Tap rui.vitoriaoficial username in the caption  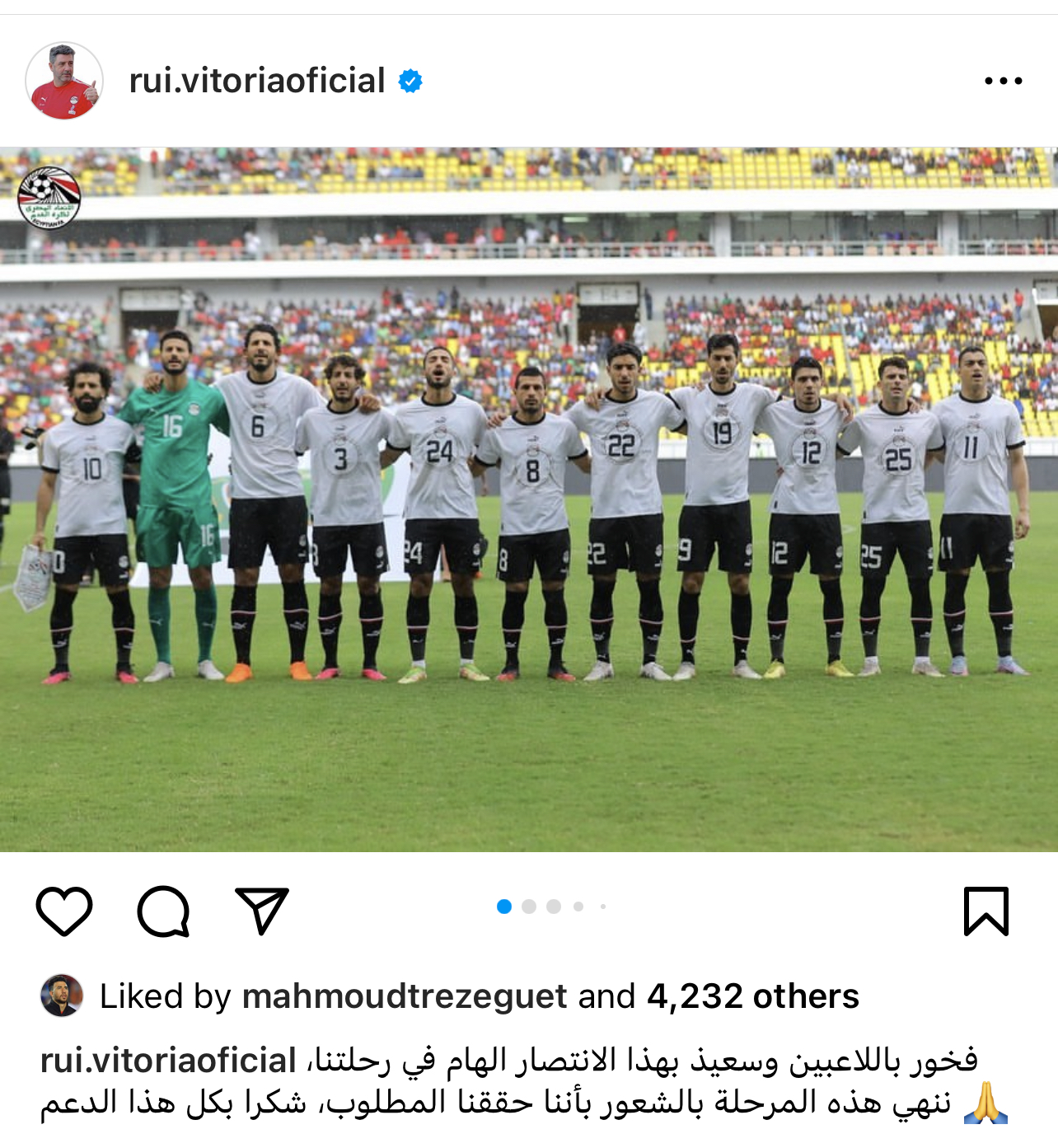tap(168, 1061)
